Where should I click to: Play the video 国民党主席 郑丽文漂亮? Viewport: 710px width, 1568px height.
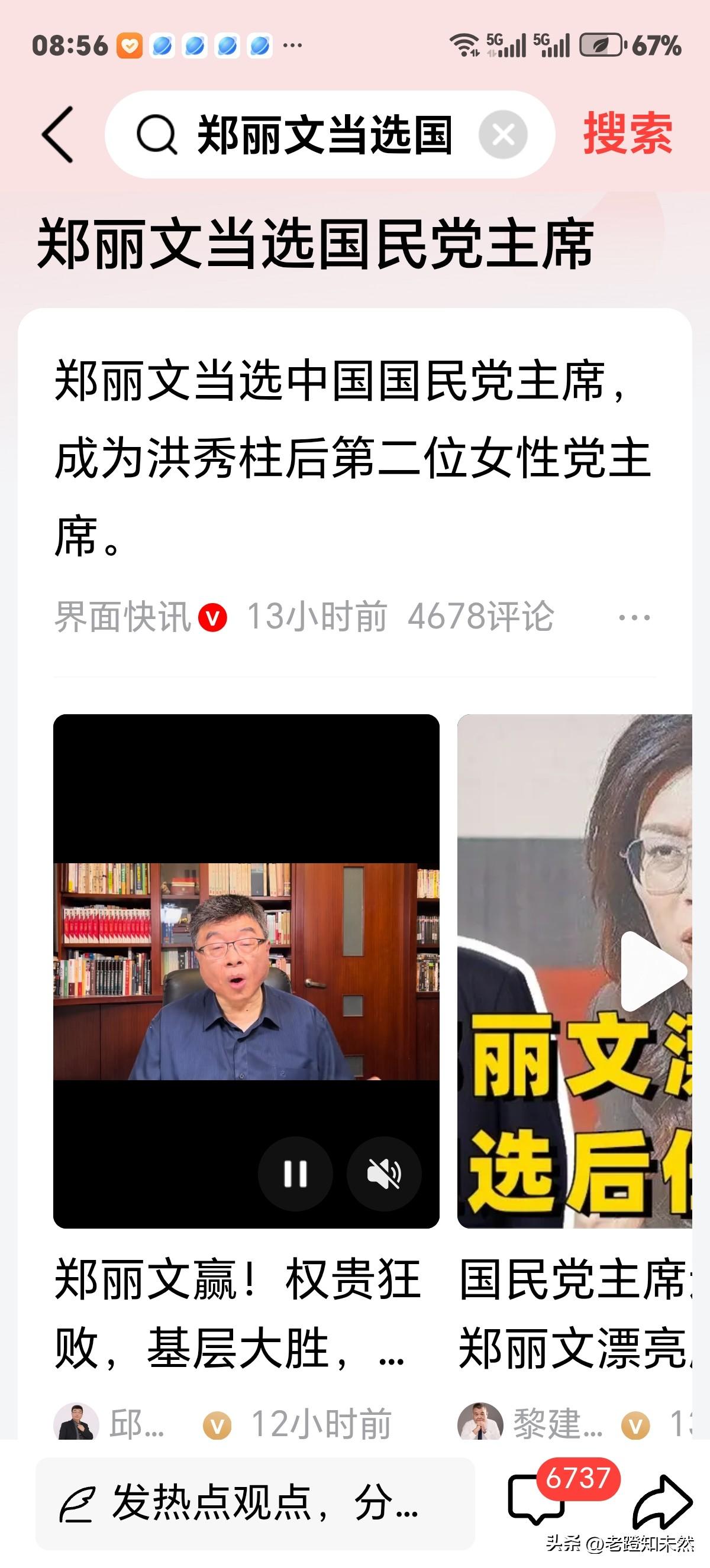(651, 971)
